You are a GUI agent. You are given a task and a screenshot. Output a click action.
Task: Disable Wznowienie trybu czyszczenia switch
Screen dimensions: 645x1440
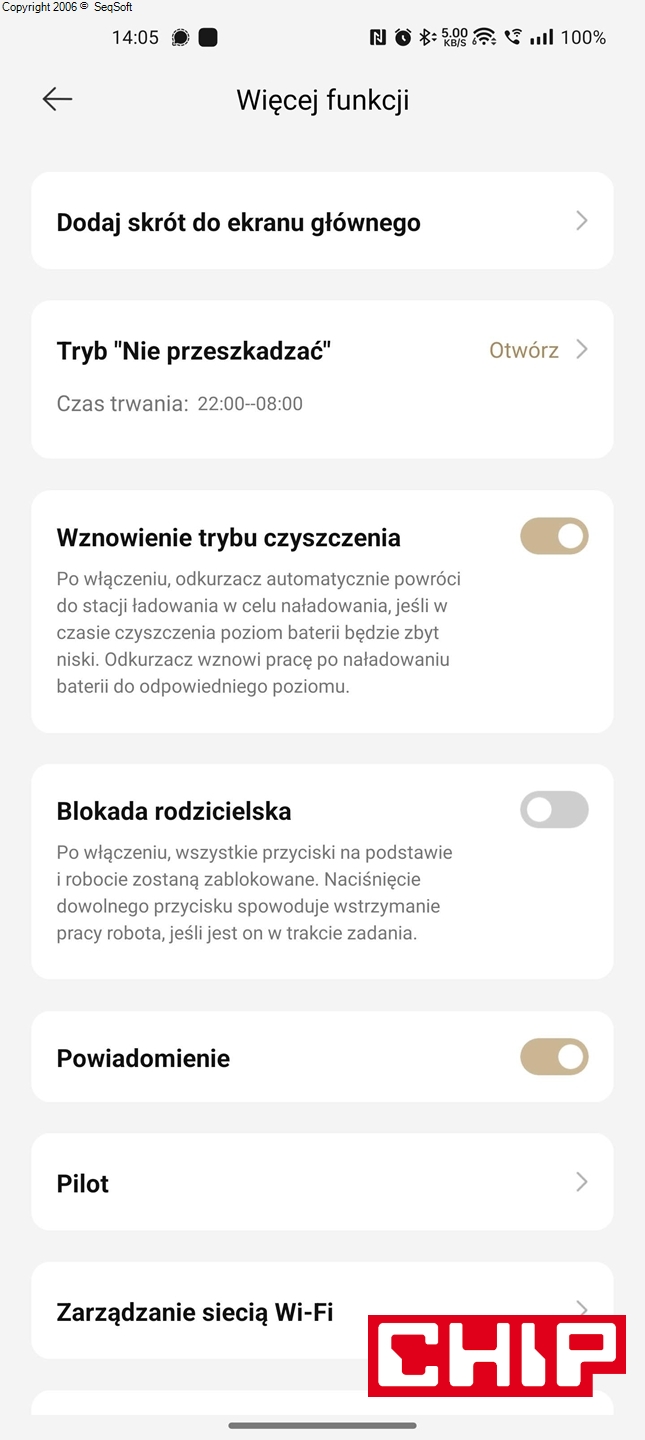click(554, 536)
